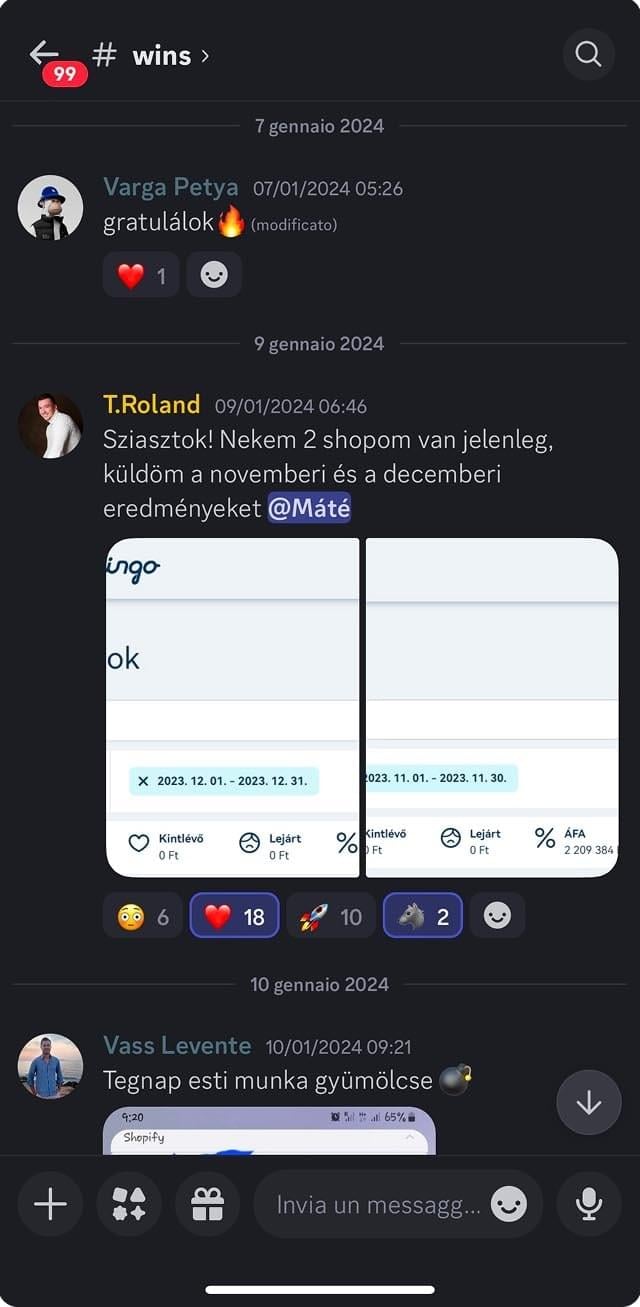Open T.Roland's avatar
Image resolution: width=640 pixels, height=1307 pixels.
(50, 425)
